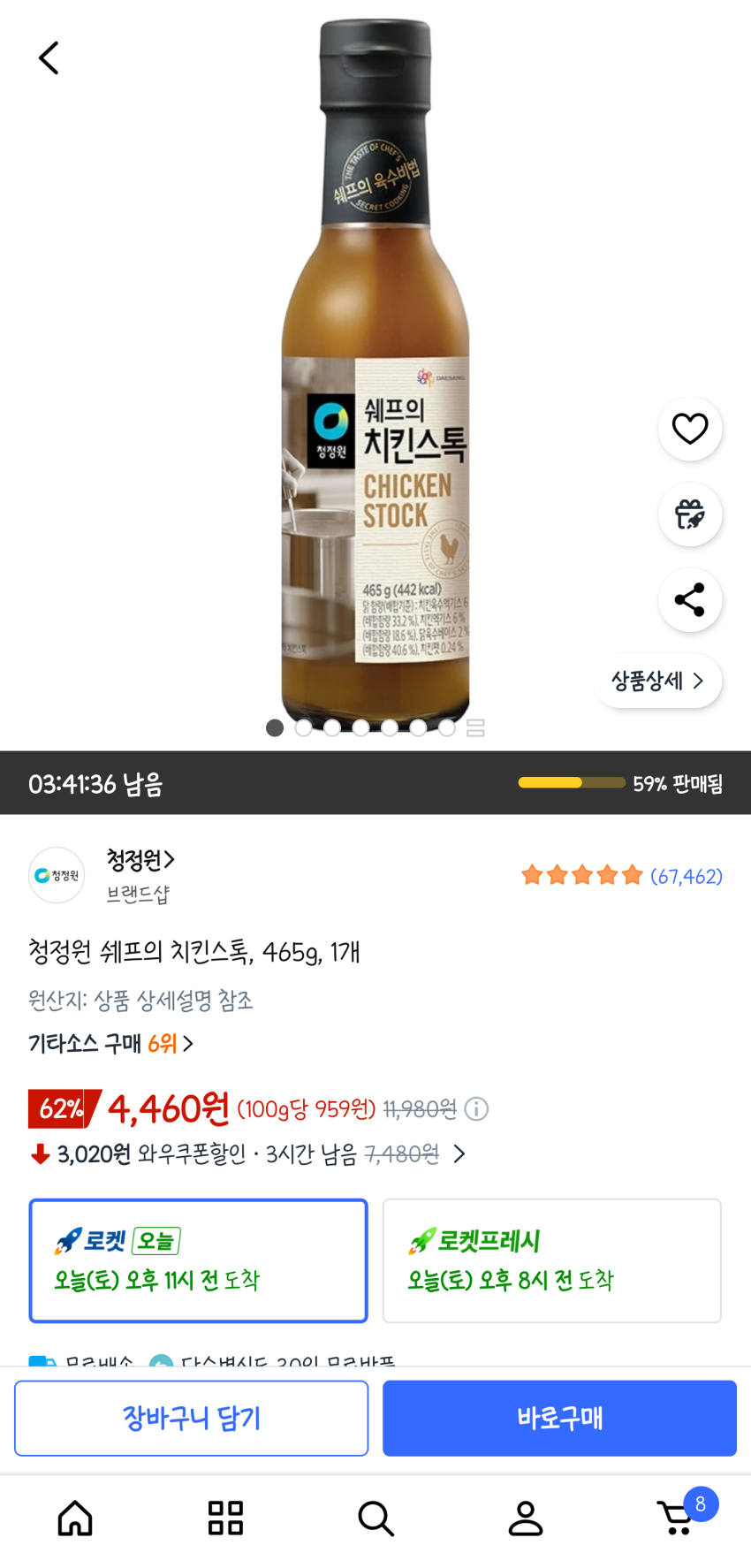Image resolution: width=751 pixels, height=1568 pixels.
Task: View the shopping cart with 8 items
Action: tap(679, 1519)
